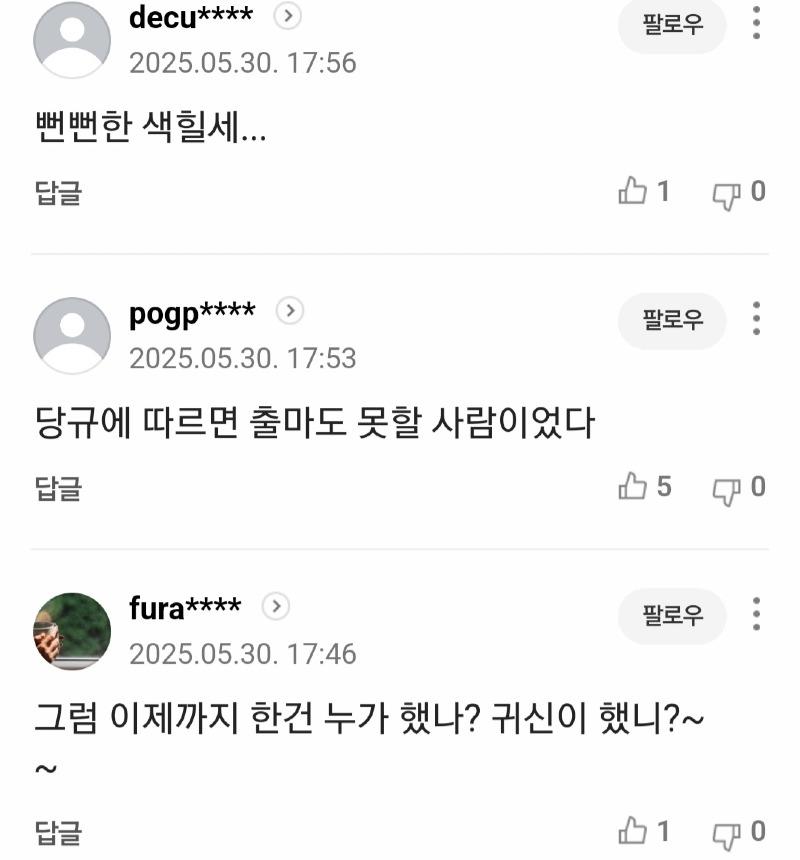Toggle follow state for decu**** via 팔로우 button

(x=671, y=27)
